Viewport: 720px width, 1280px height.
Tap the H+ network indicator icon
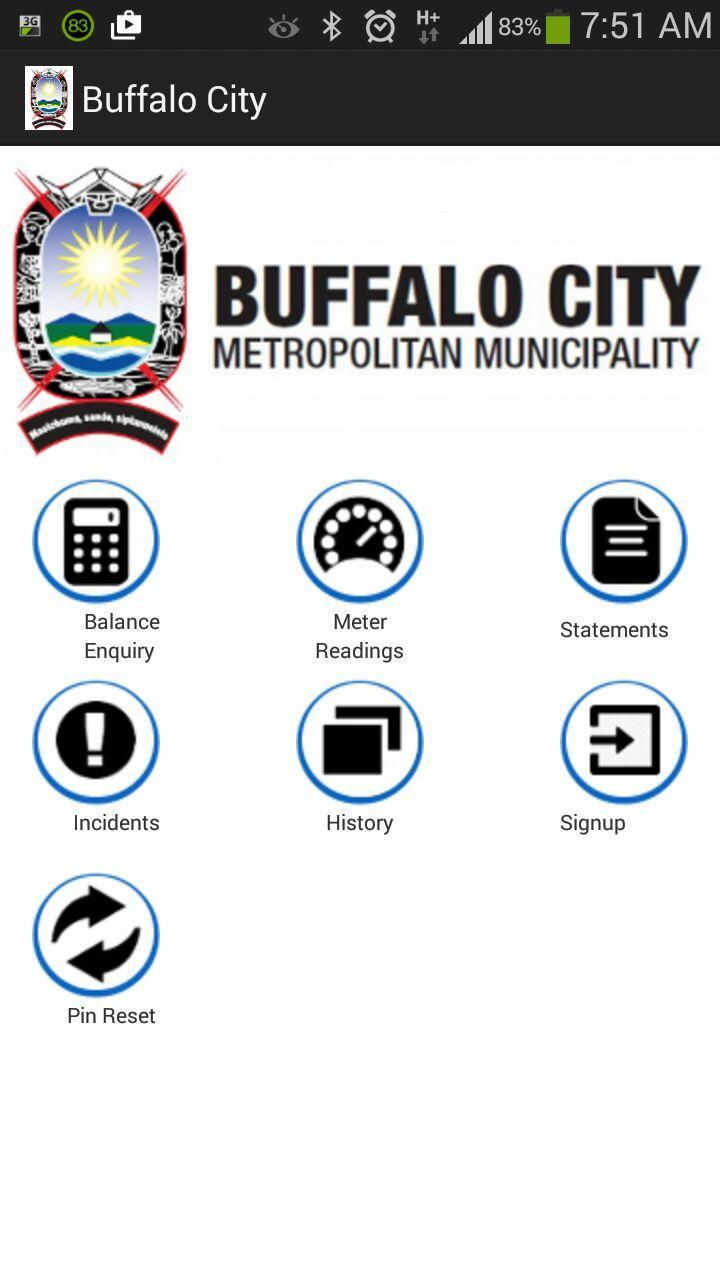[428, 27]
